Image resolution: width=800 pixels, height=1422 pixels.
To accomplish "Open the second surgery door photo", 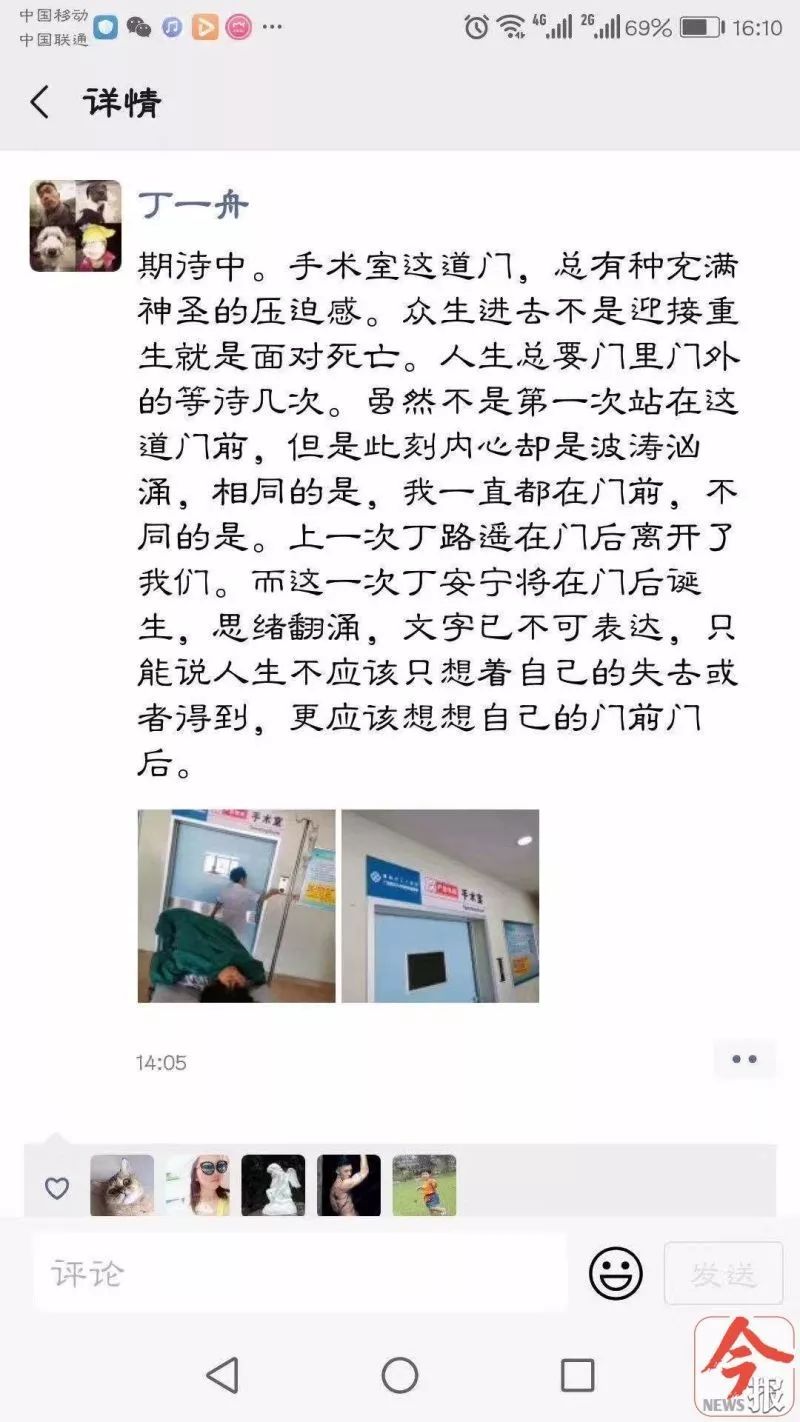I will (438, 905).
